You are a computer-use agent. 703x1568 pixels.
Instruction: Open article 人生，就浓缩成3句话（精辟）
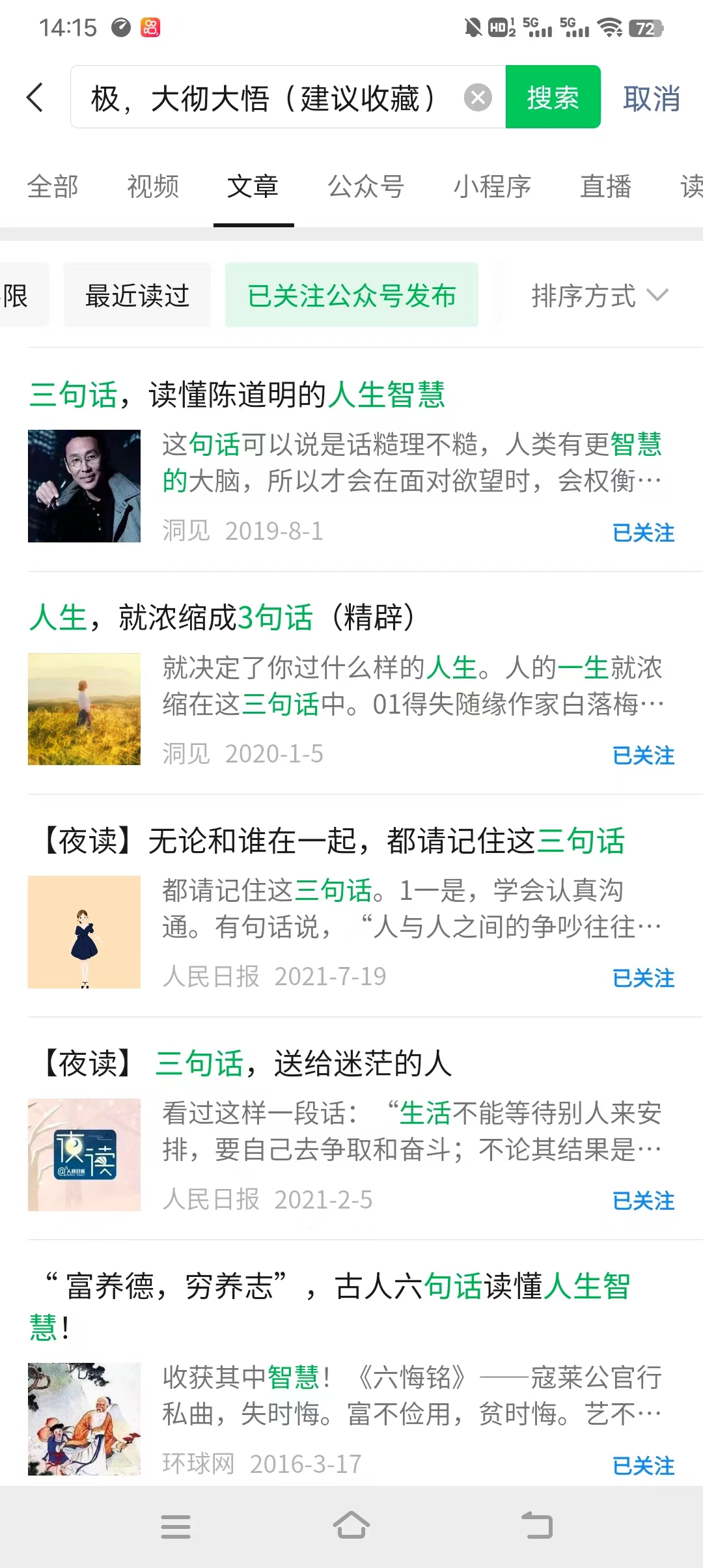pos(351,684)
